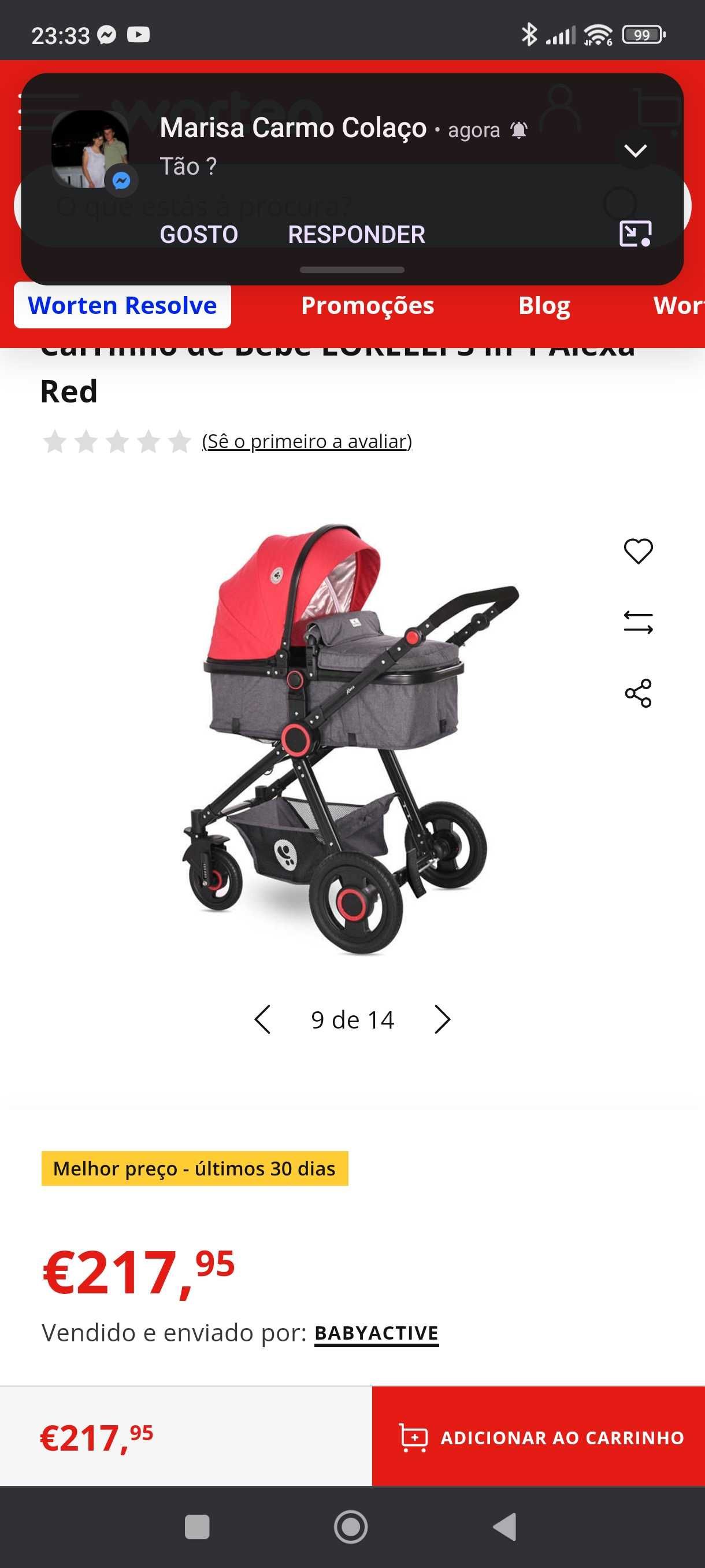
Task: Compare this product using the arrows icon
Action: (x=637, y=623)
